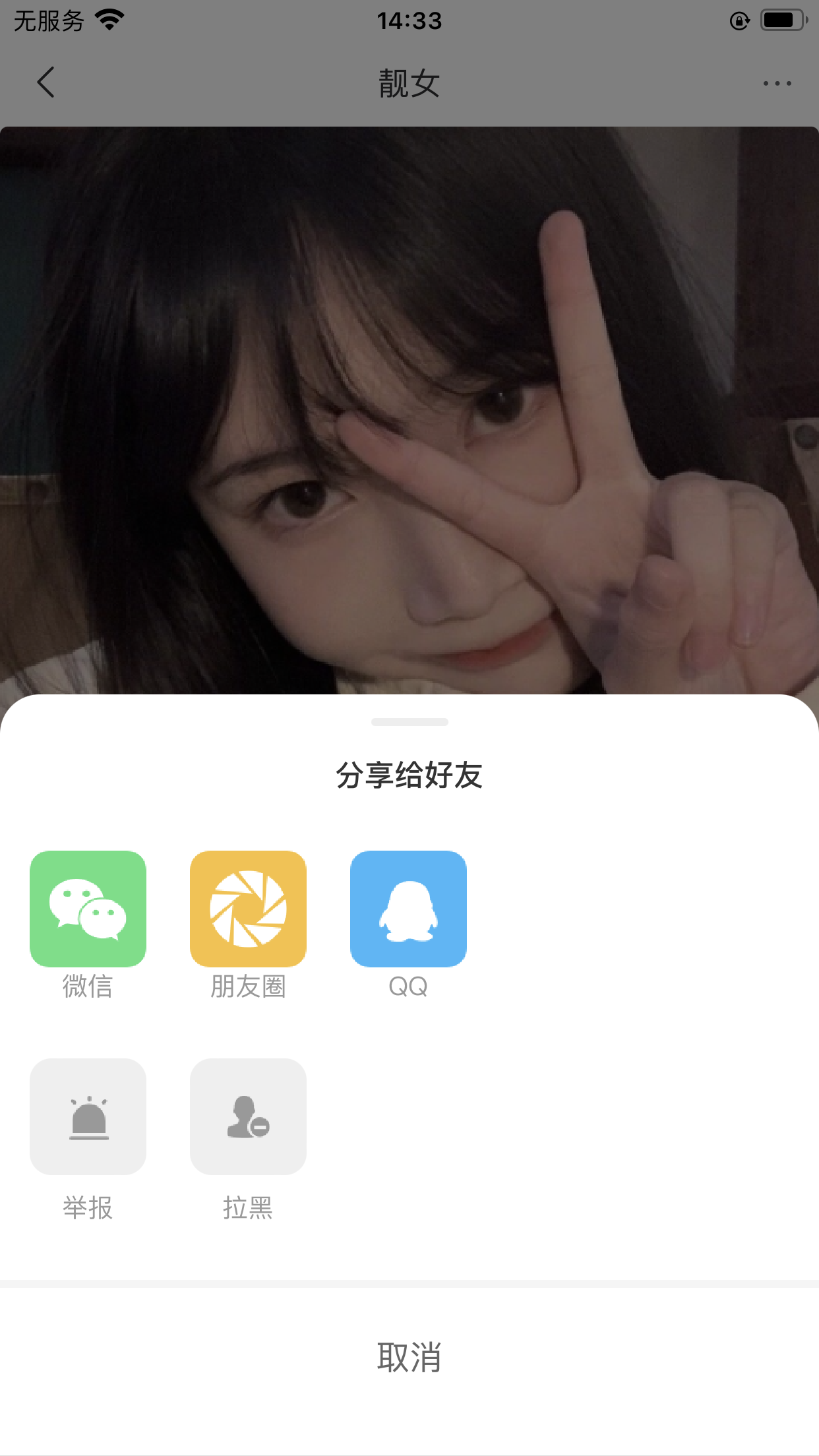Share to WeChat (微信)
Image resolution: width=819 pixels, height=1456 pixels.
pyautogui.click(x=88, y=909)
